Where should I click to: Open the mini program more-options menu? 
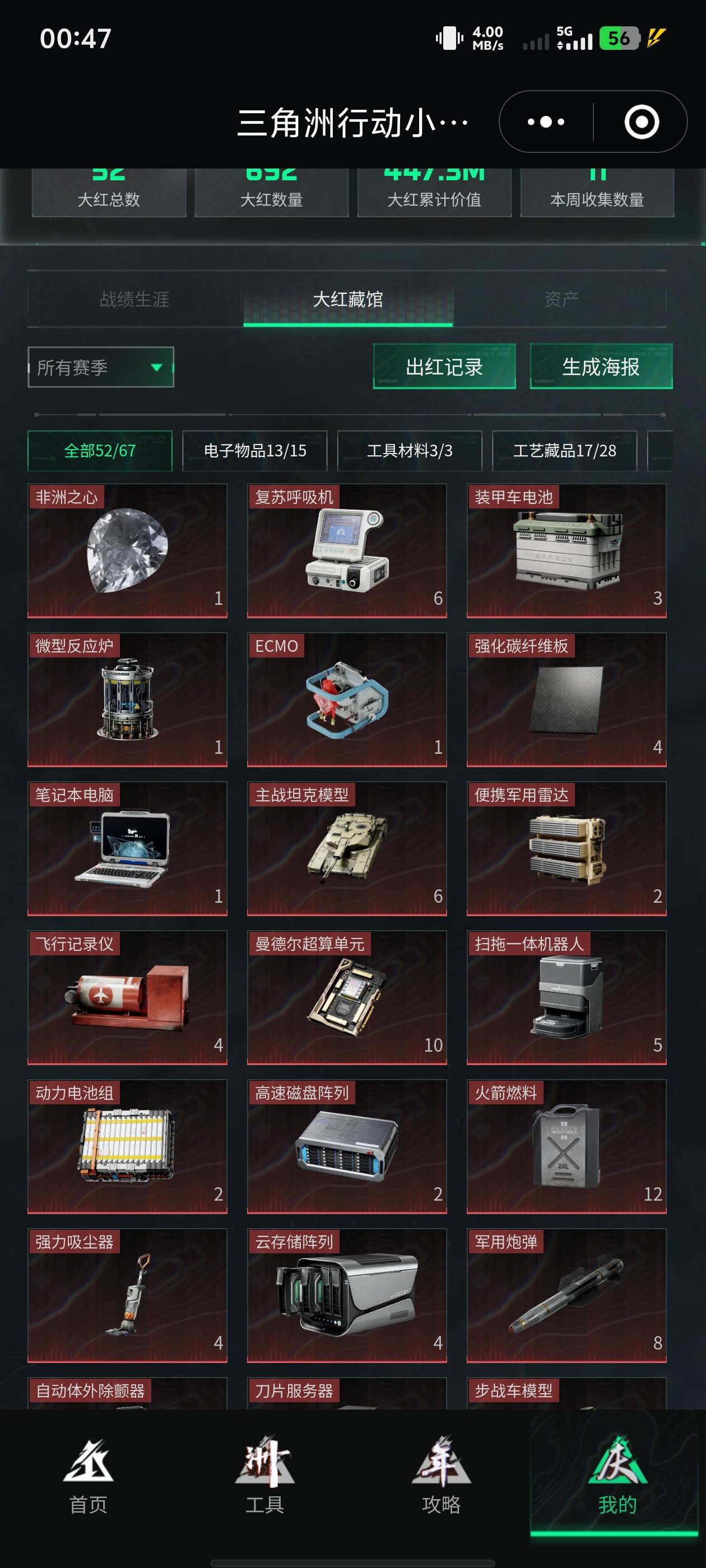545,122
